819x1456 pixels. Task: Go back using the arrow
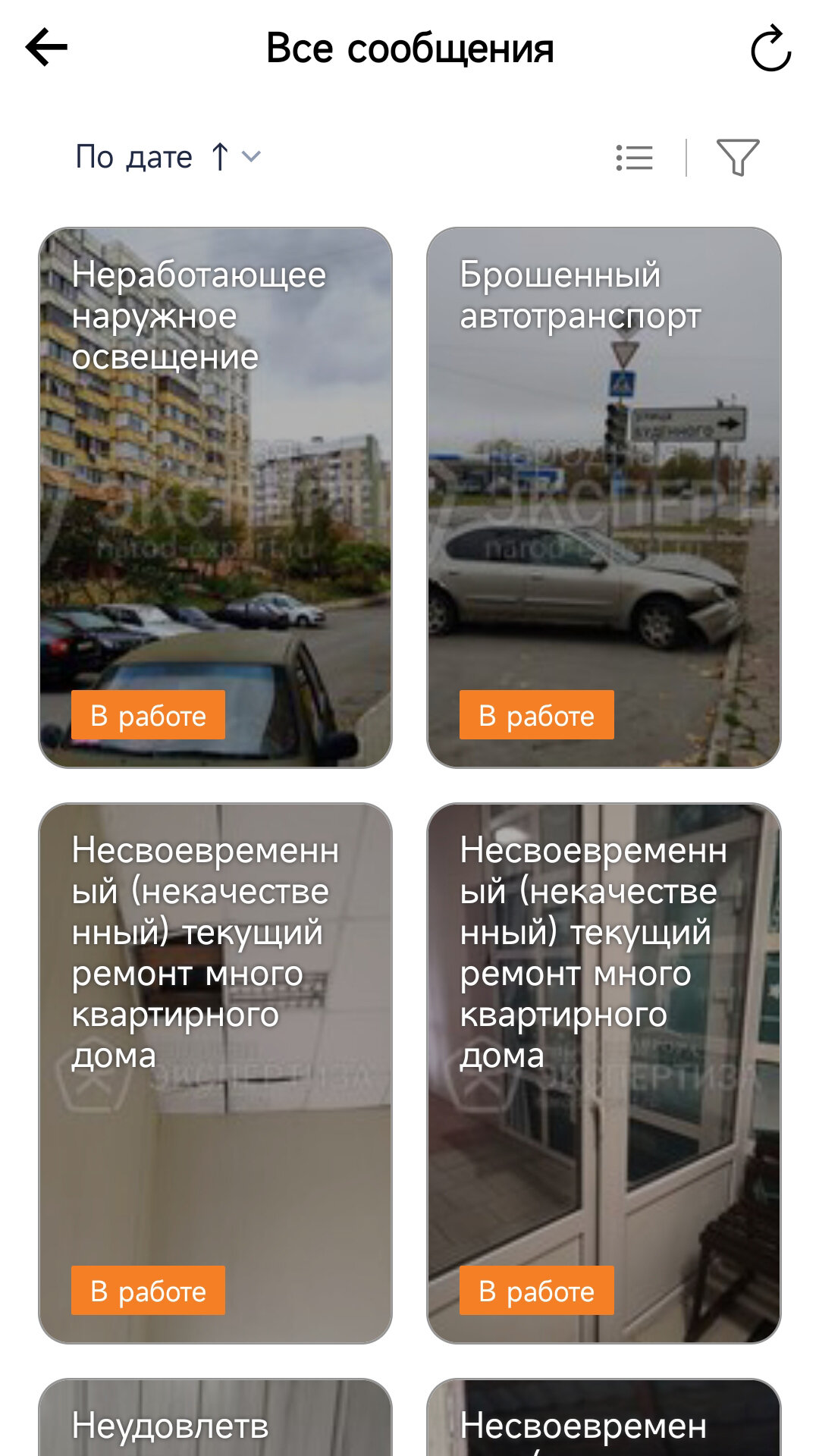(47, 48)
